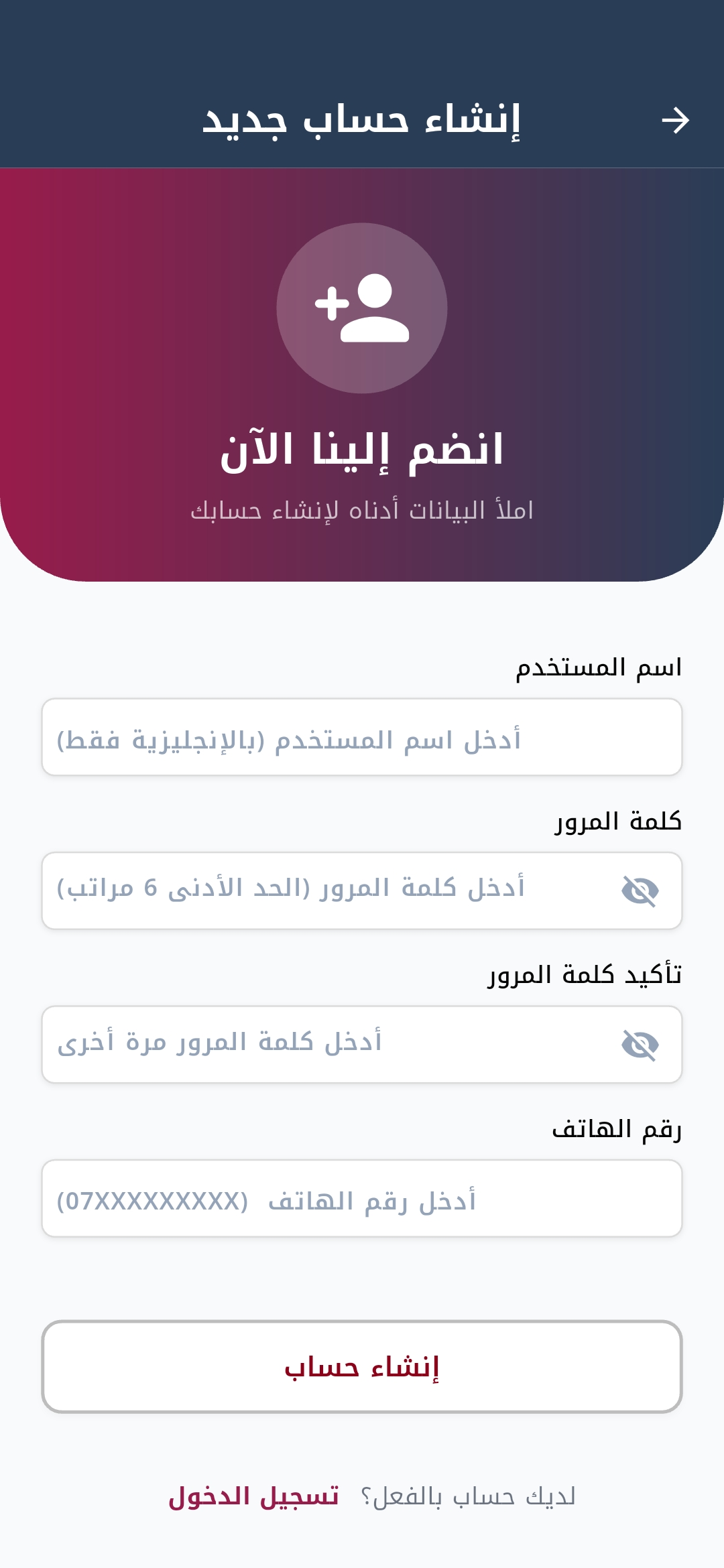Submit with the إنشاء حساب button
Image resolution: width=724 pixels, height=1568 pixels.
[x=362, y=1366]
